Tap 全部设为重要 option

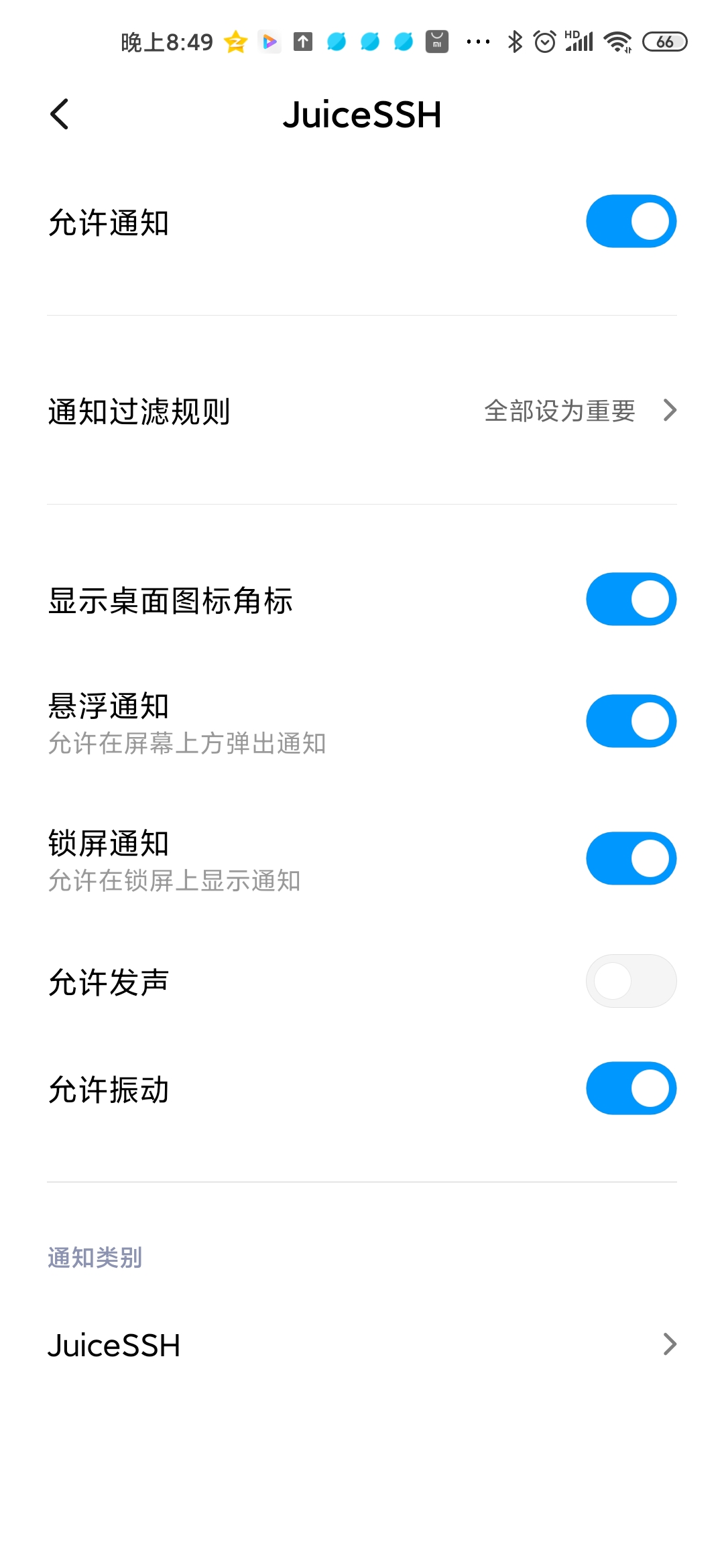click(560, 411)
